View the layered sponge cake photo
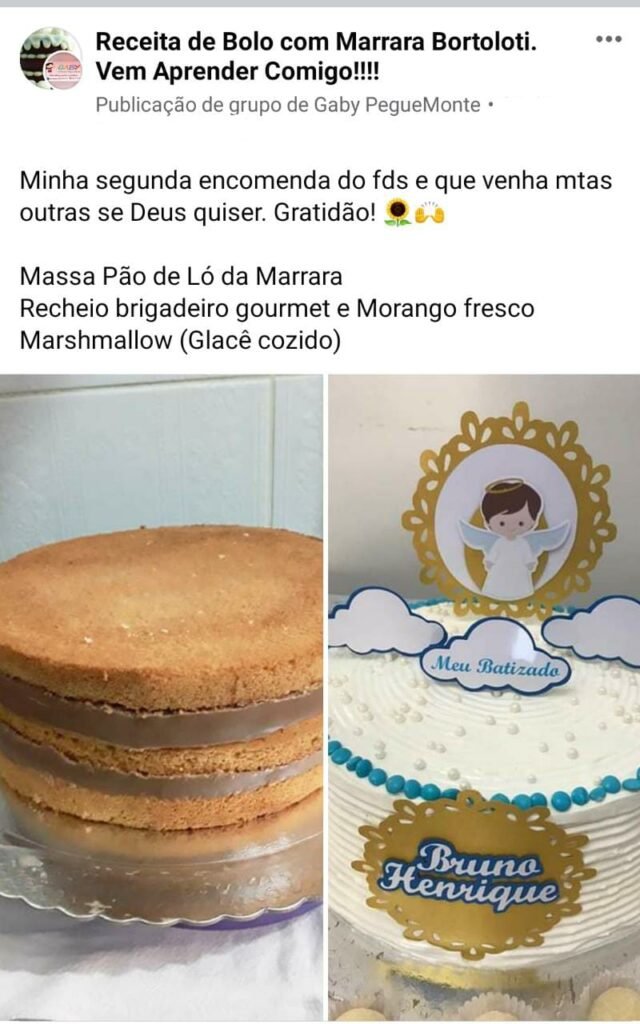The height and width of the screenshot is (1024, 640). coord(161,697)
